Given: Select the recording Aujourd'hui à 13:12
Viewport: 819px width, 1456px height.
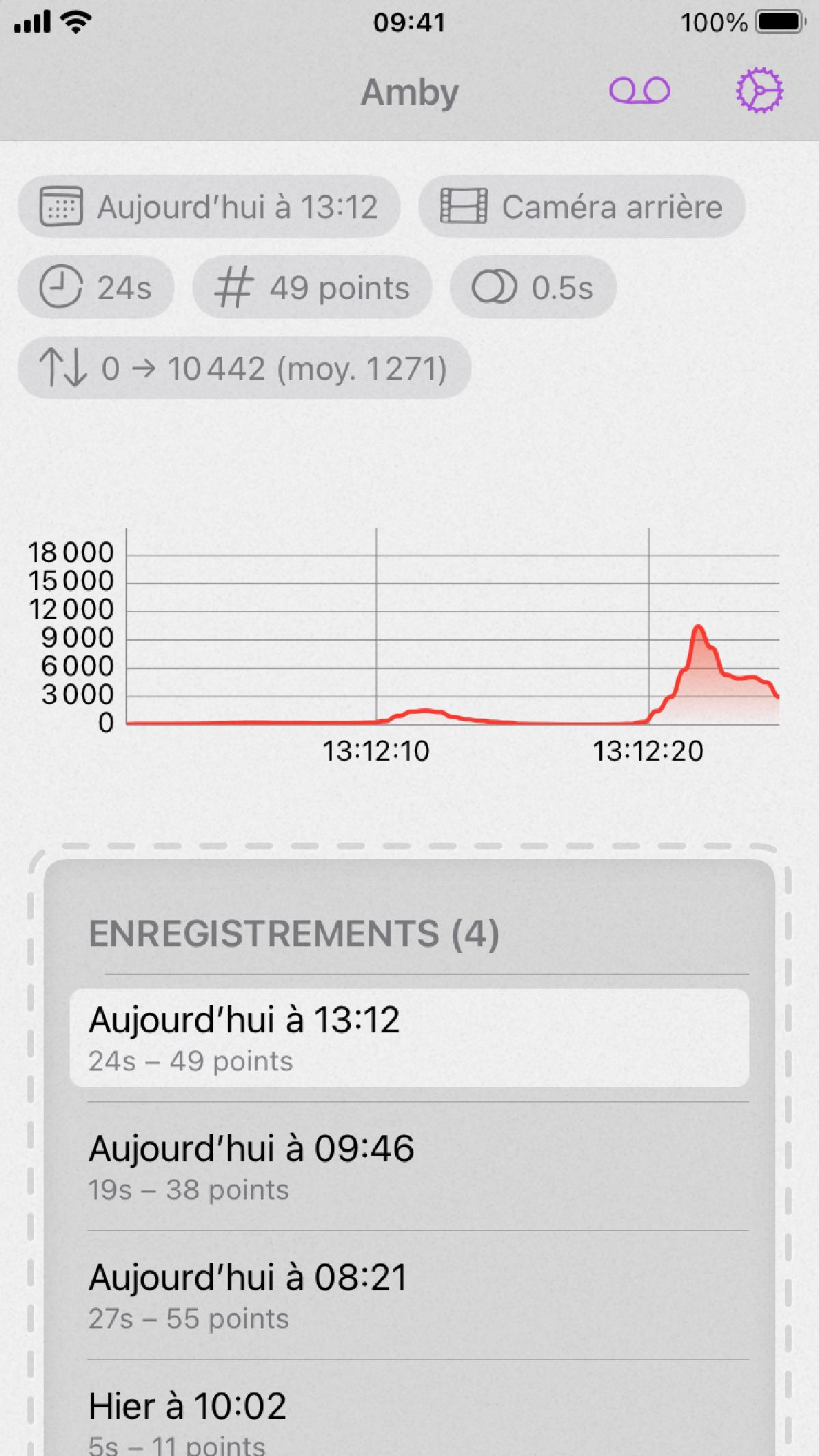Looking at the screenshot, I should tap(408, 1037).
